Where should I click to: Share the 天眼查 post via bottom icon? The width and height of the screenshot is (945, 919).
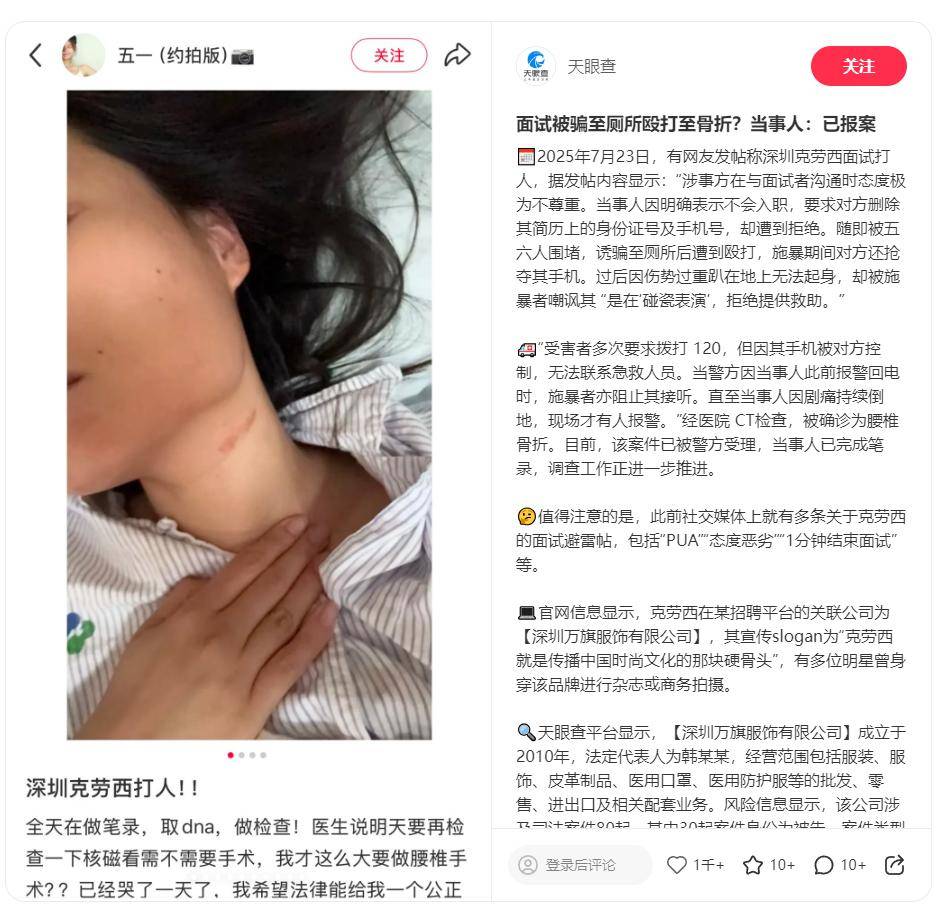[895, 865]
